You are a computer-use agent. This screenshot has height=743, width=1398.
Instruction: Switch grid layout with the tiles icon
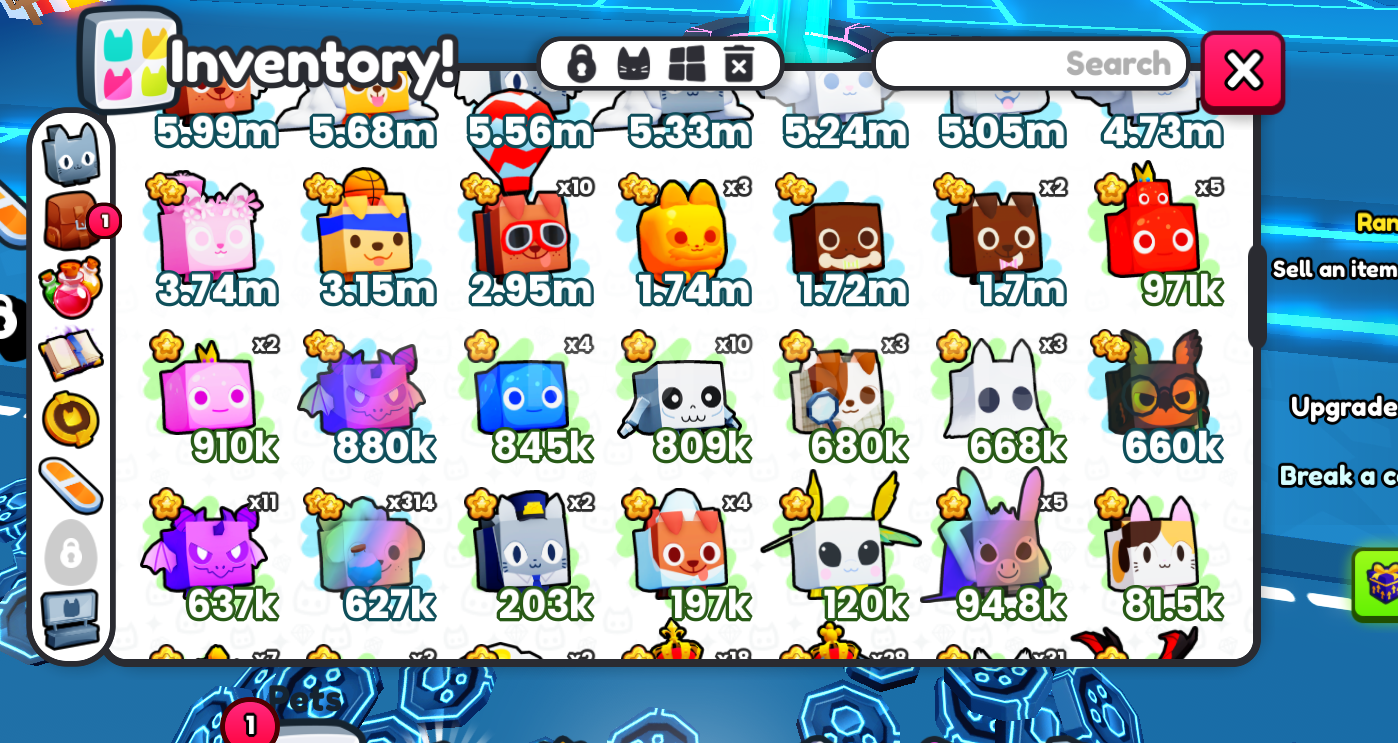click(686, 64)
